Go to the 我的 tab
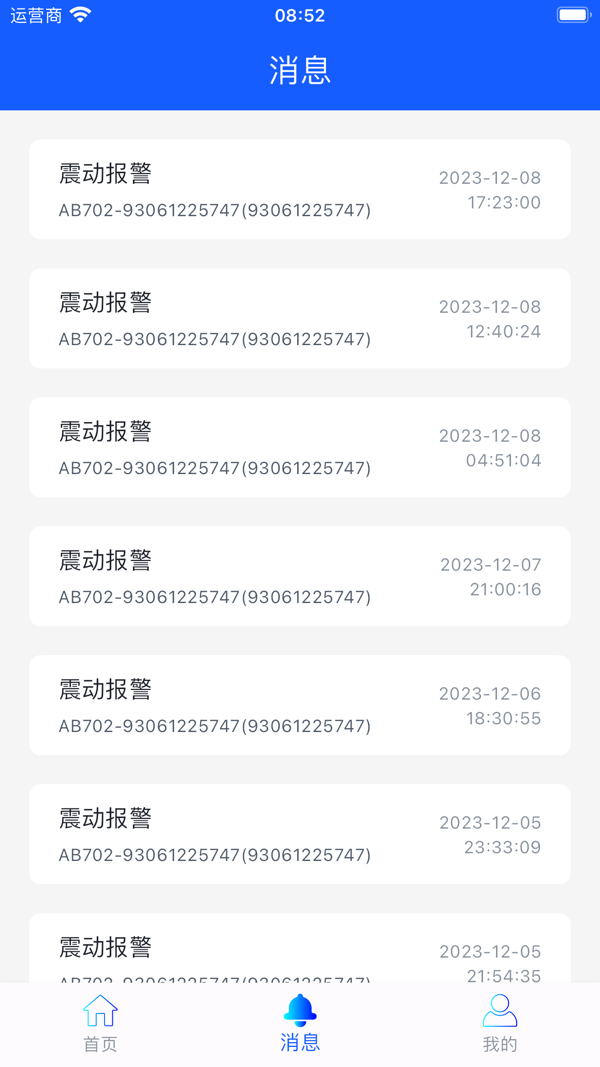600x1067 pixels. point(500,1023)
